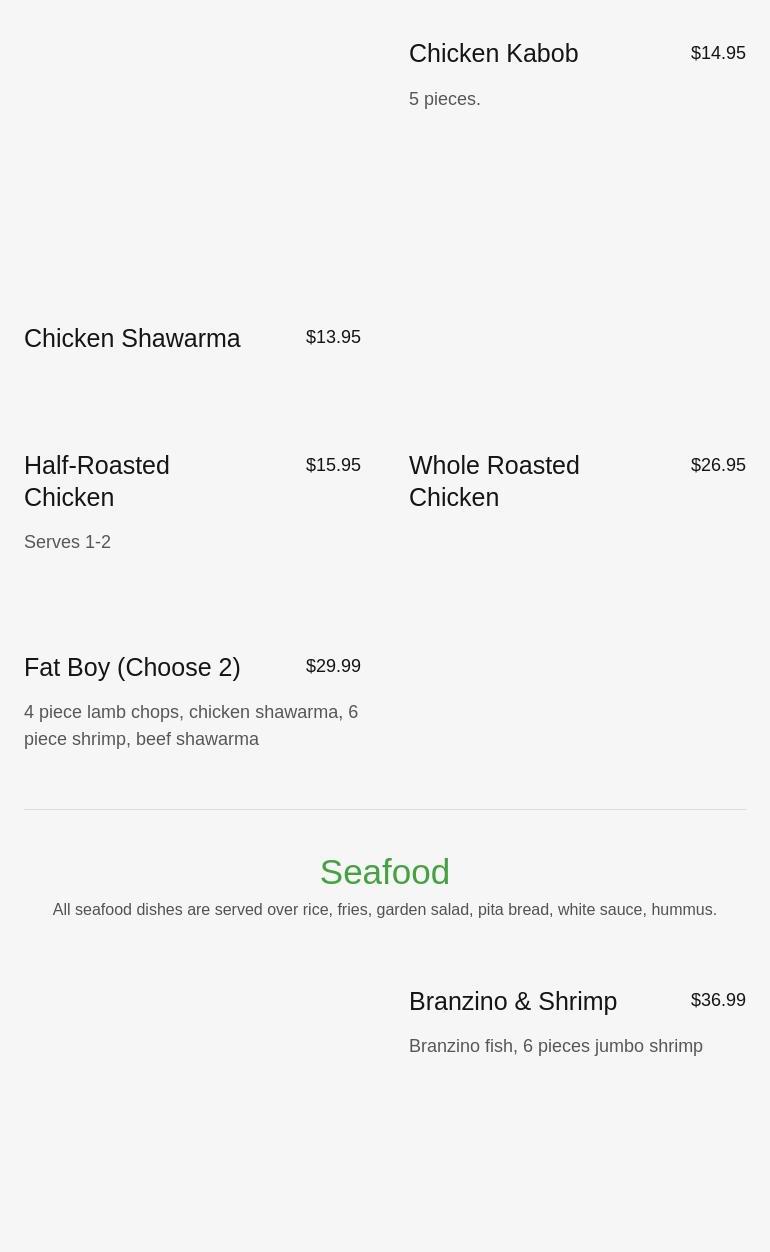Select the Chicken Shawarma dish
Viewport: 770px width, 1252px height.
(x=132, y=339)
